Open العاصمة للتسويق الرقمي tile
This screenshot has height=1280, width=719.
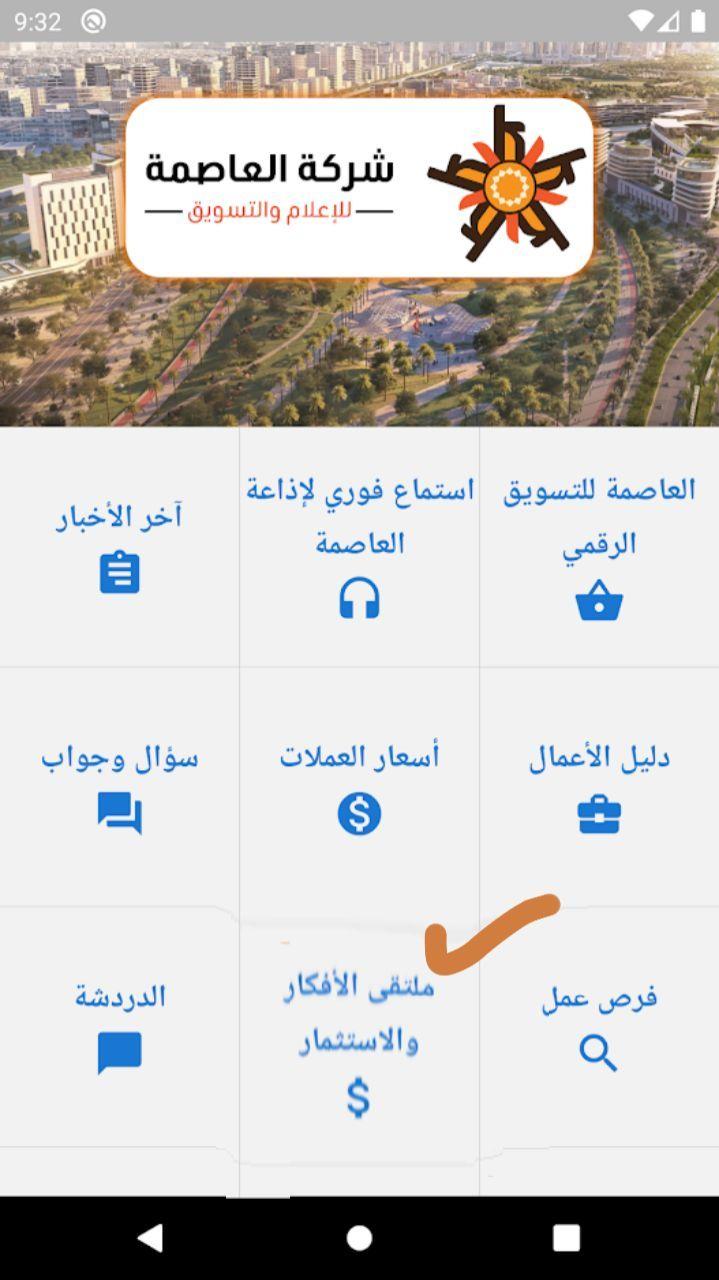599,547
